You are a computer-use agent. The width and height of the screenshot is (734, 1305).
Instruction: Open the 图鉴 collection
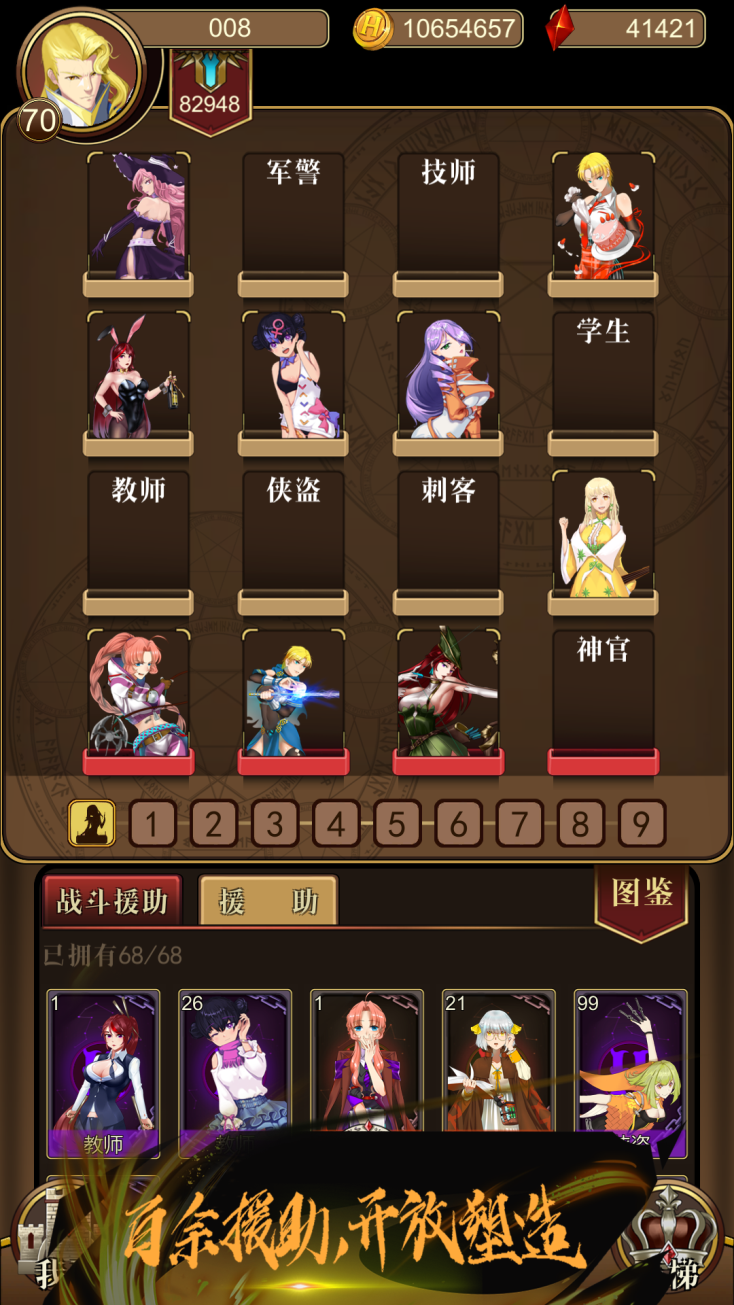click(642, 894)
